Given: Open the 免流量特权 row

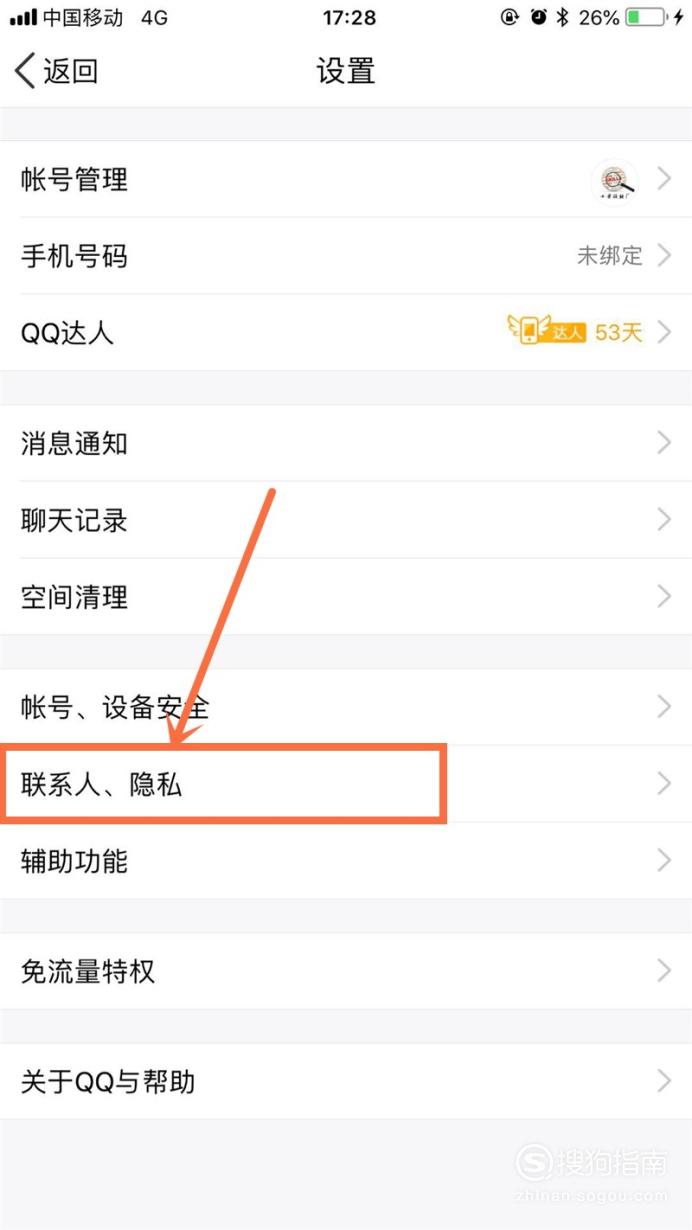Looking at the screenshot, I should [346, 971].
